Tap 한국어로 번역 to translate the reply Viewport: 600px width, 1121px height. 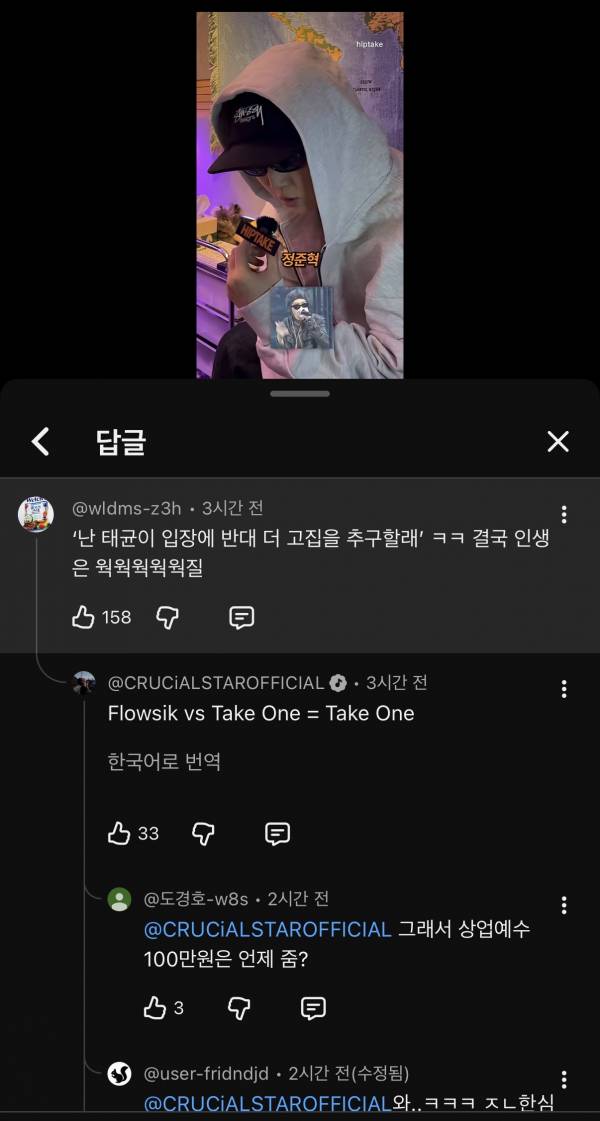[x=164, y=762]
